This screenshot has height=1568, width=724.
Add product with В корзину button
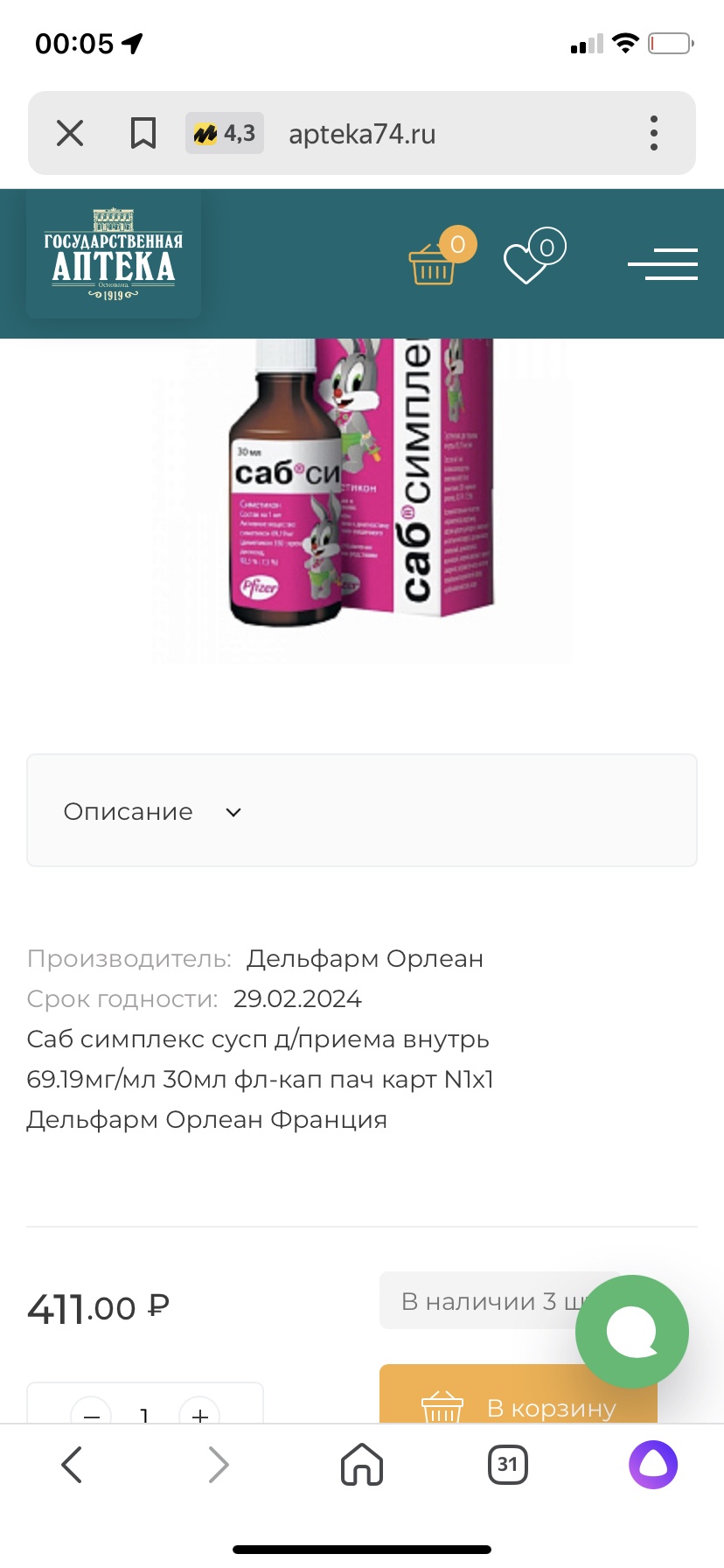(x=519, y=1403)
